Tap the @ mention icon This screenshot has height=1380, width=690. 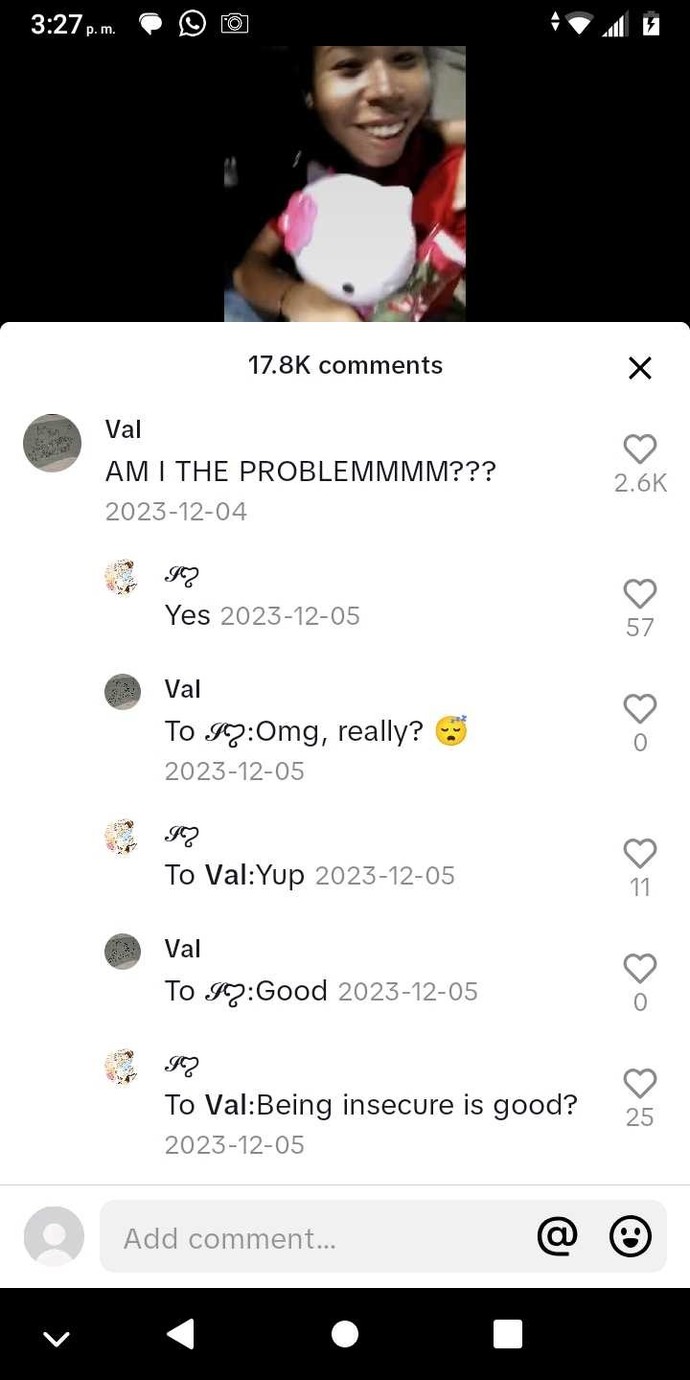(x=557, y=1237)
